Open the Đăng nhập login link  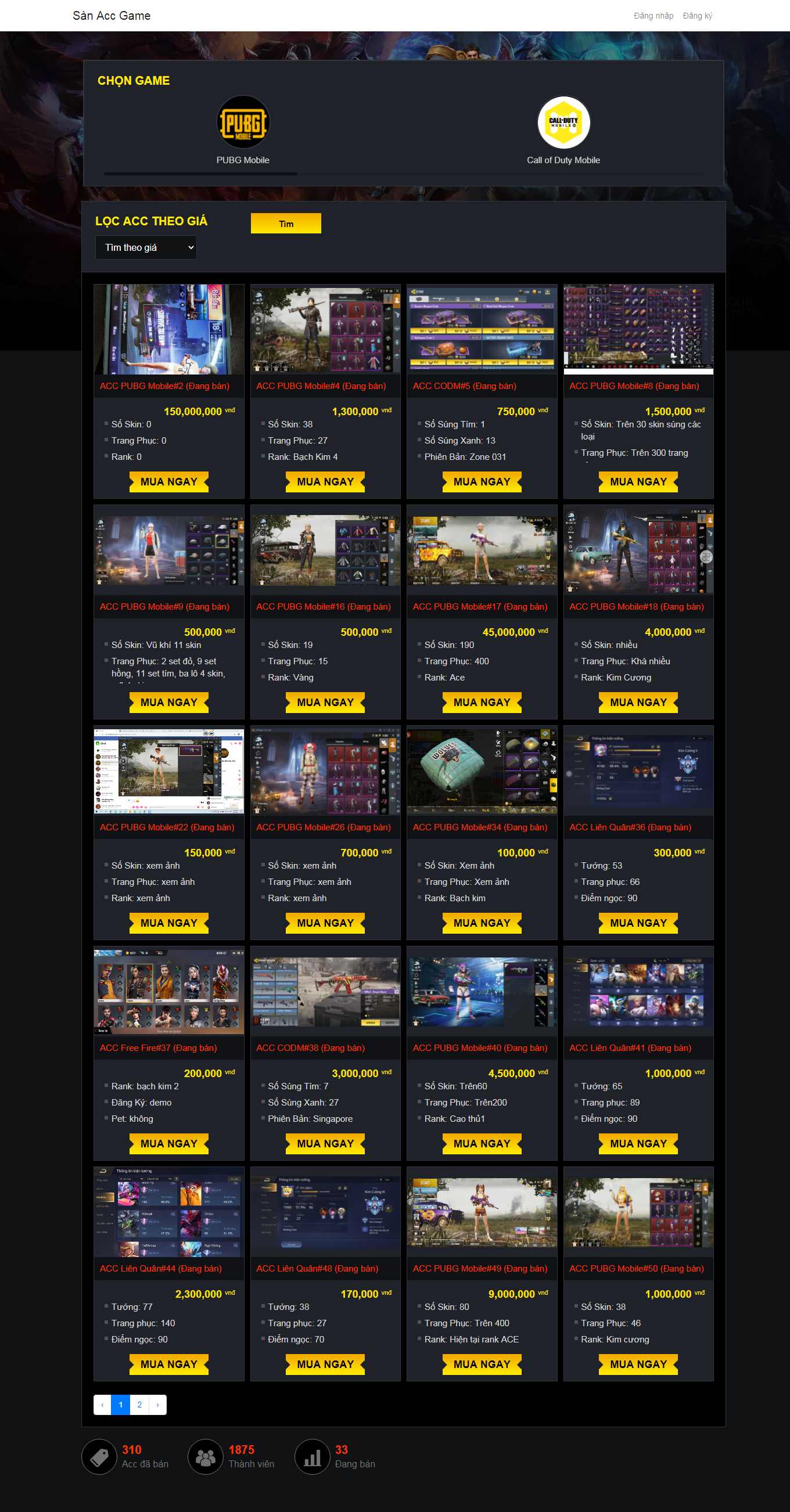pyautogui.click(x=653, y=16)
